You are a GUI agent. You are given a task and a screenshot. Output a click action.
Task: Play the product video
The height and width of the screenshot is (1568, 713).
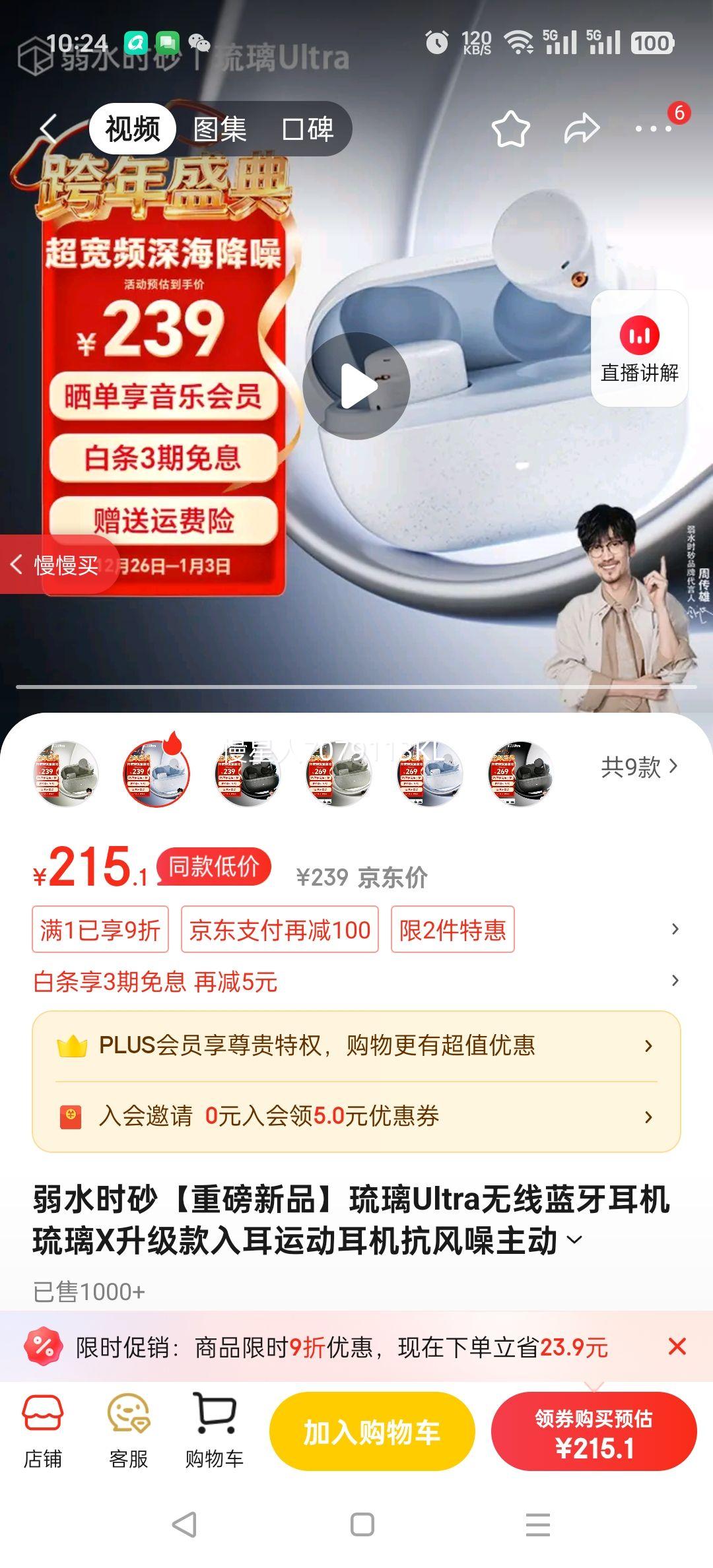[356, 386]
